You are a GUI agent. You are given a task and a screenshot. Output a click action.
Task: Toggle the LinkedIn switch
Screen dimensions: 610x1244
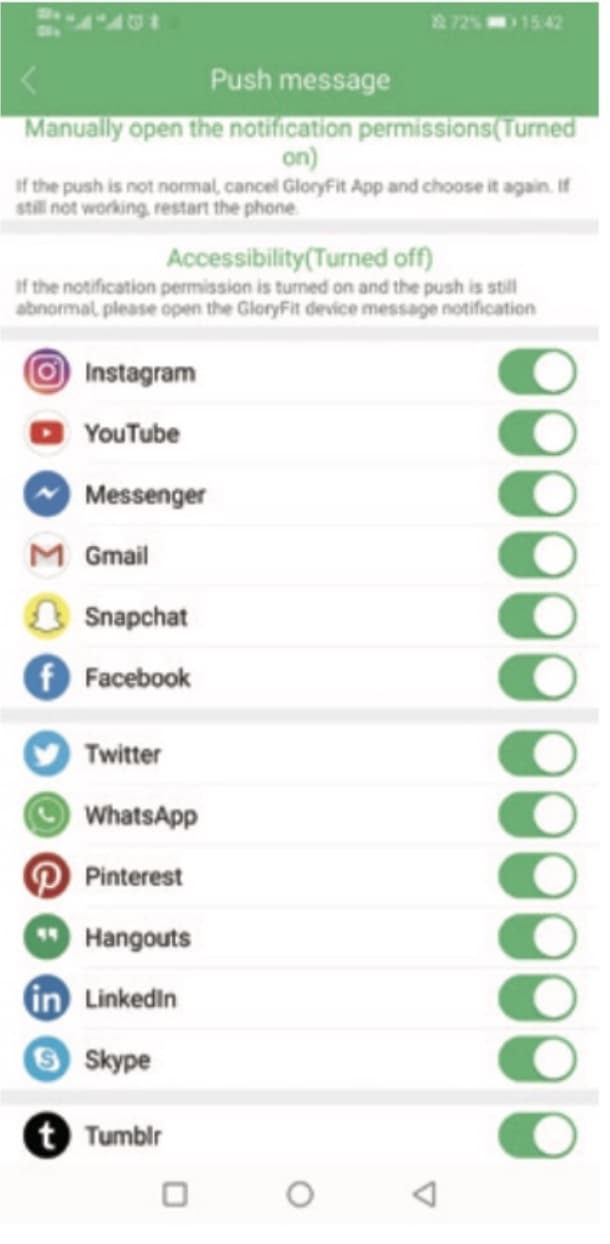tap(537, 998)
